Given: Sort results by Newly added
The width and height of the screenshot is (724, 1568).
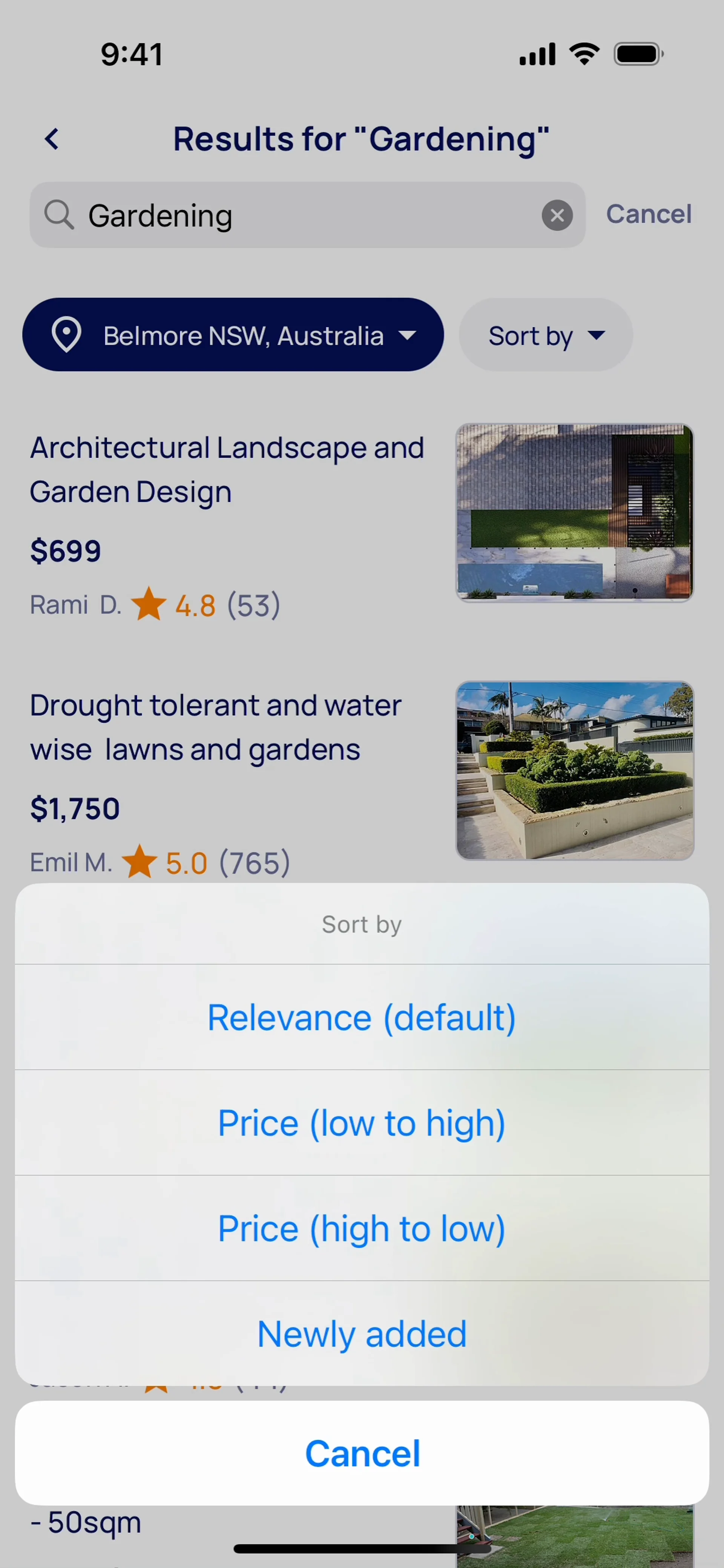Looking at the screenshot, I should tap(362, 1333).
